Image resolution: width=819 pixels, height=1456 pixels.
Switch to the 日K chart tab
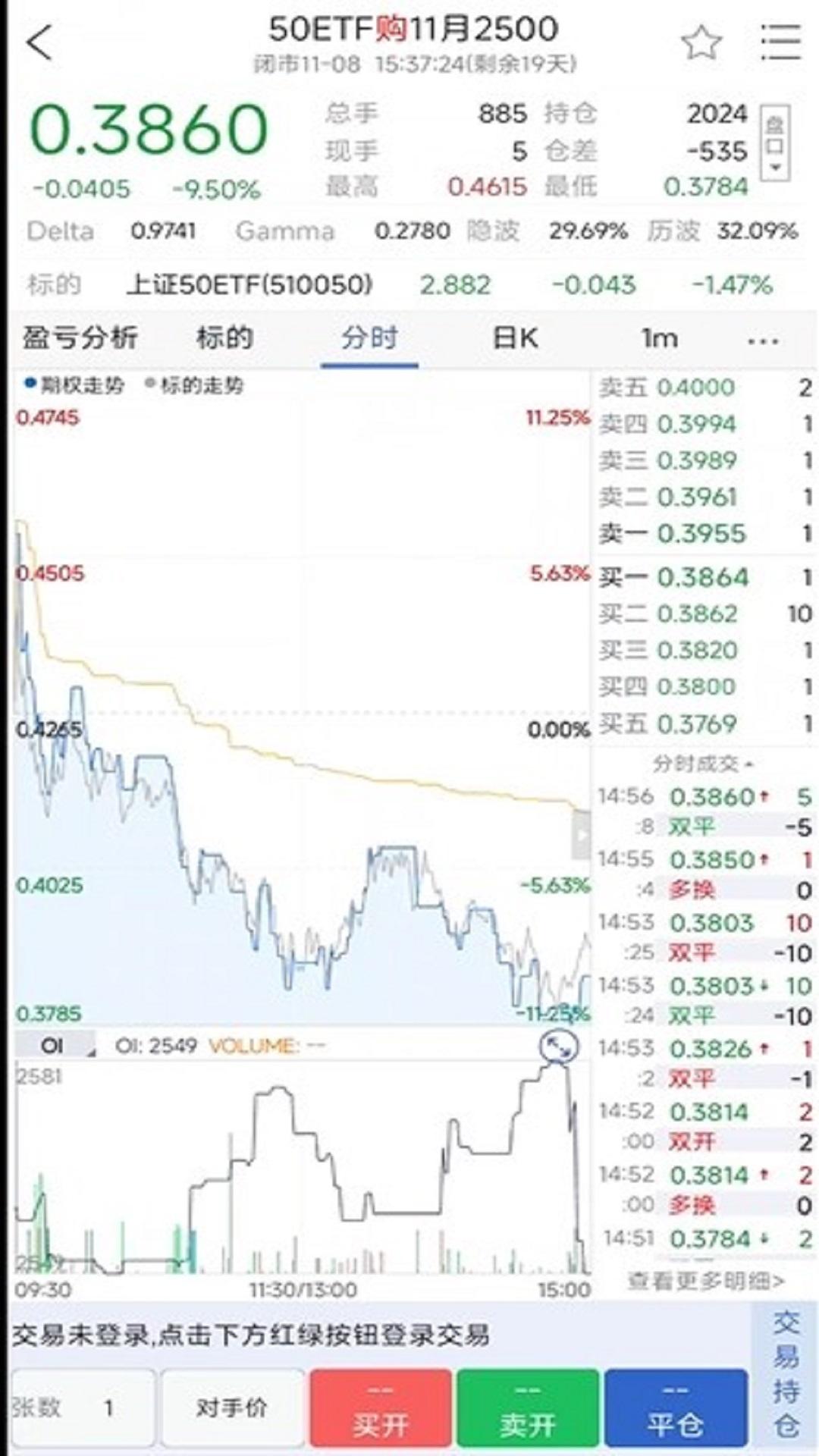515,338
